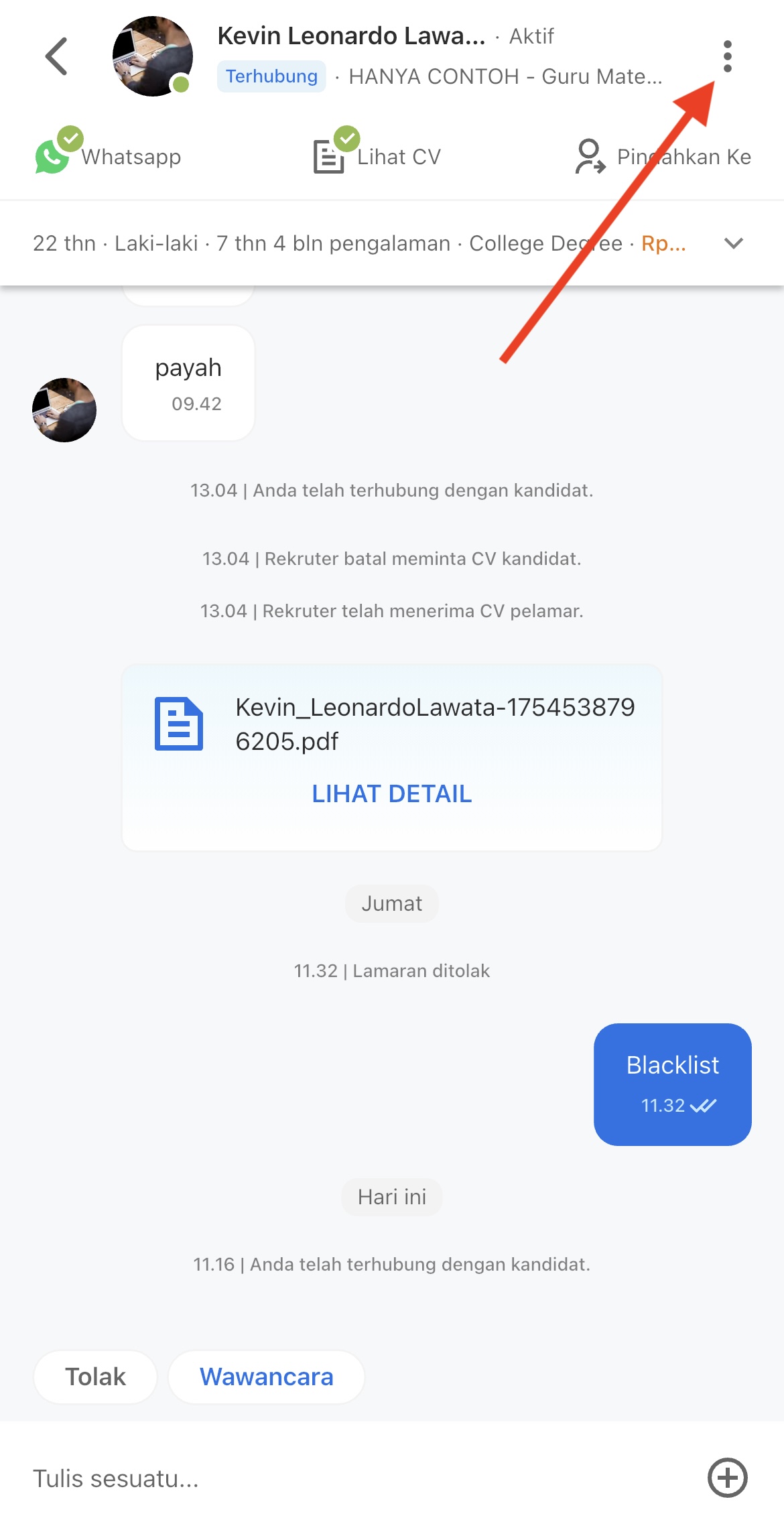Open the three-dot overflow menu

coord(727,56)
